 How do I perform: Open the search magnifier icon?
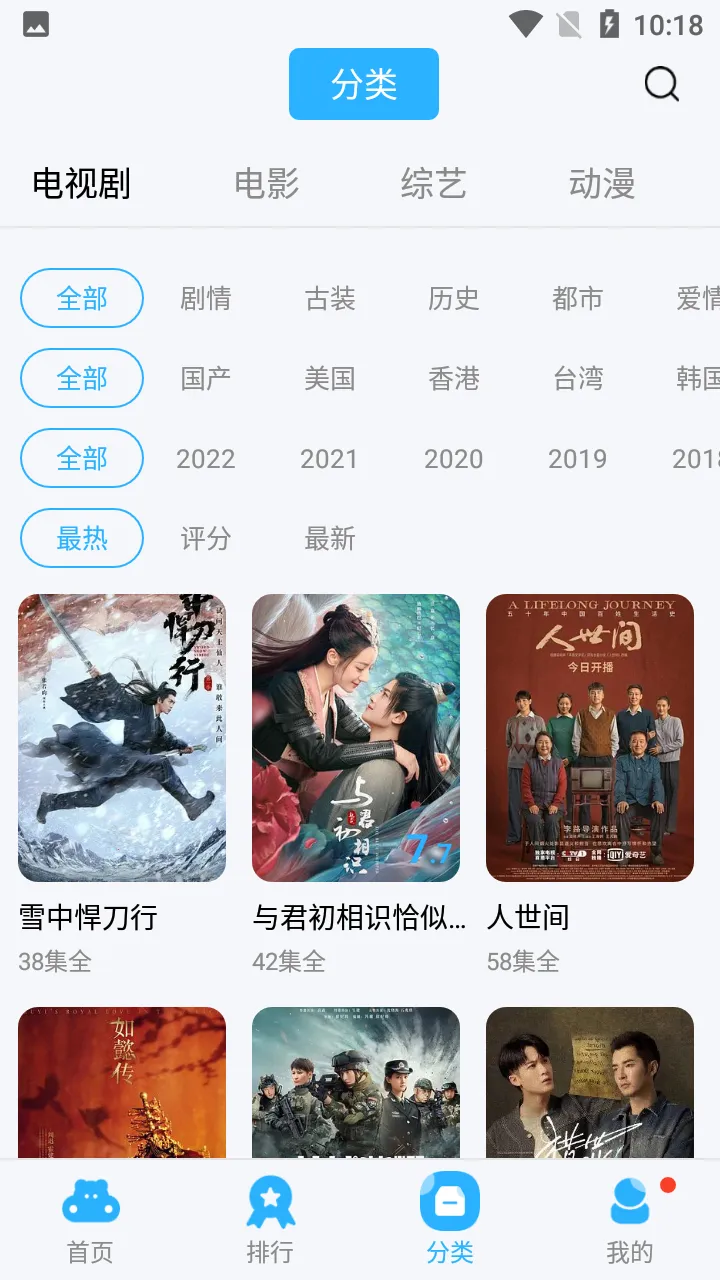(661, 85)
